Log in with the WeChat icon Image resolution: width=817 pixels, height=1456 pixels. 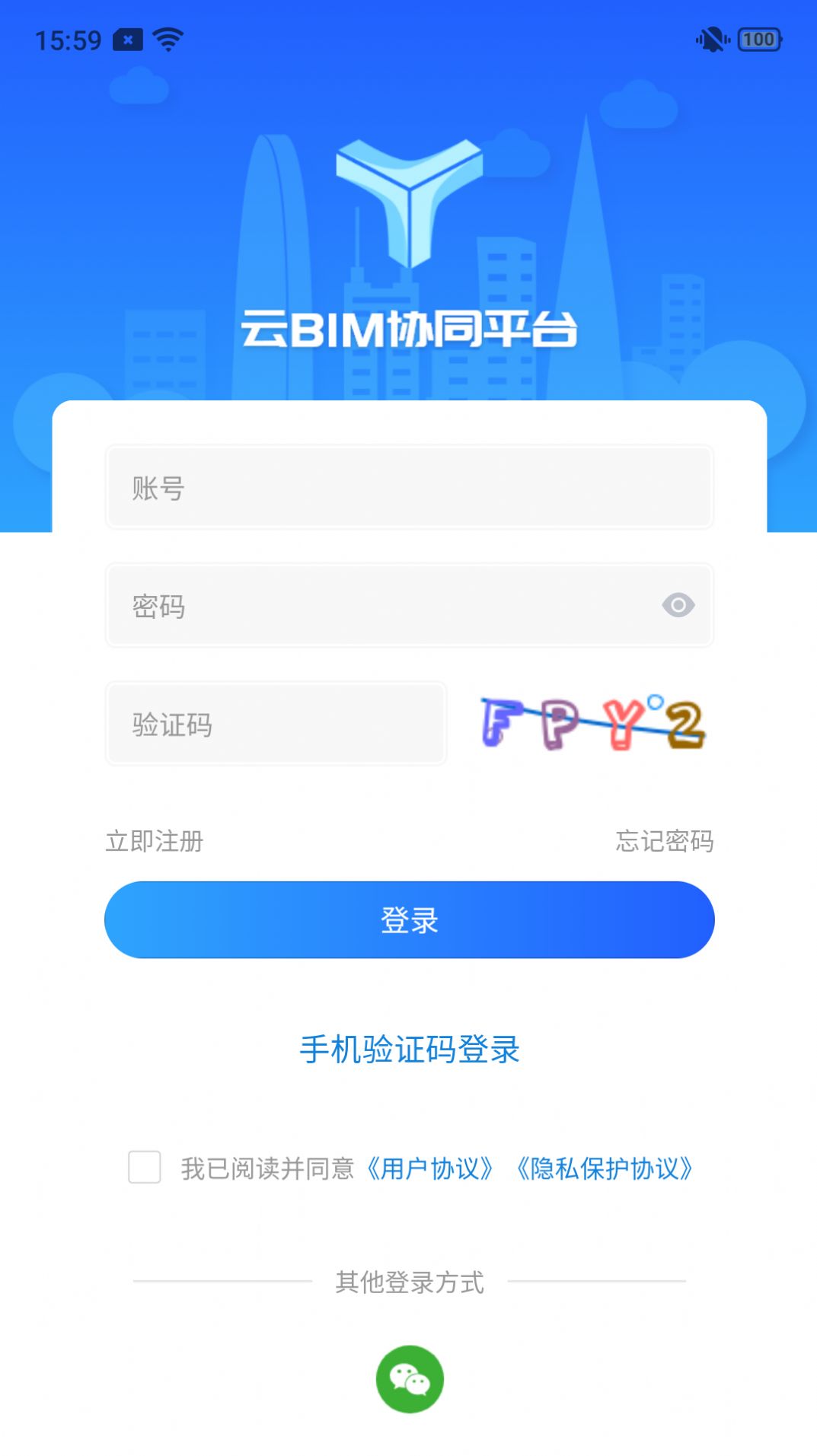click(x=410, y=1379)
